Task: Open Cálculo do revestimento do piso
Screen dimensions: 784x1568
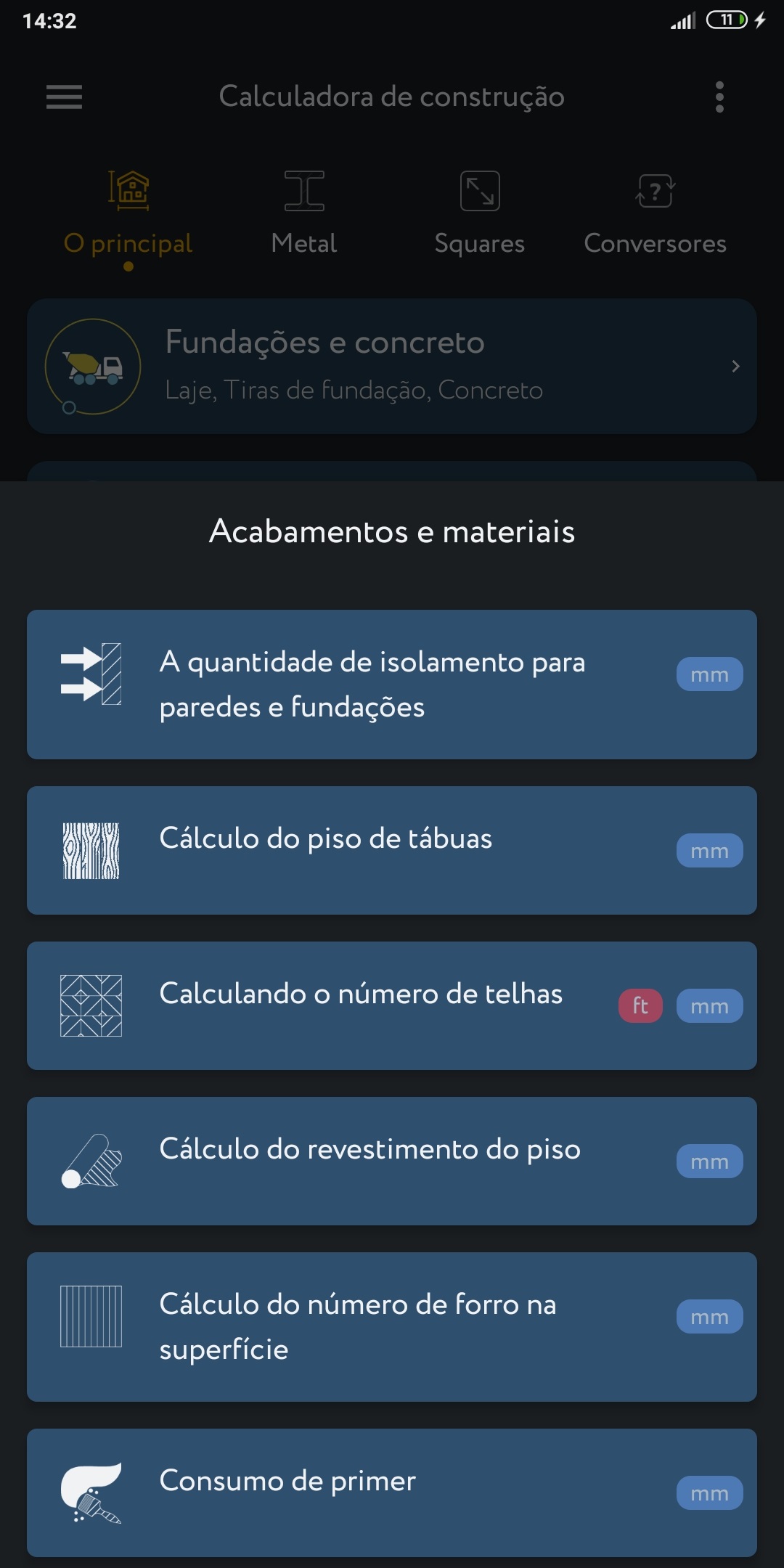Action: point(392,1161)
